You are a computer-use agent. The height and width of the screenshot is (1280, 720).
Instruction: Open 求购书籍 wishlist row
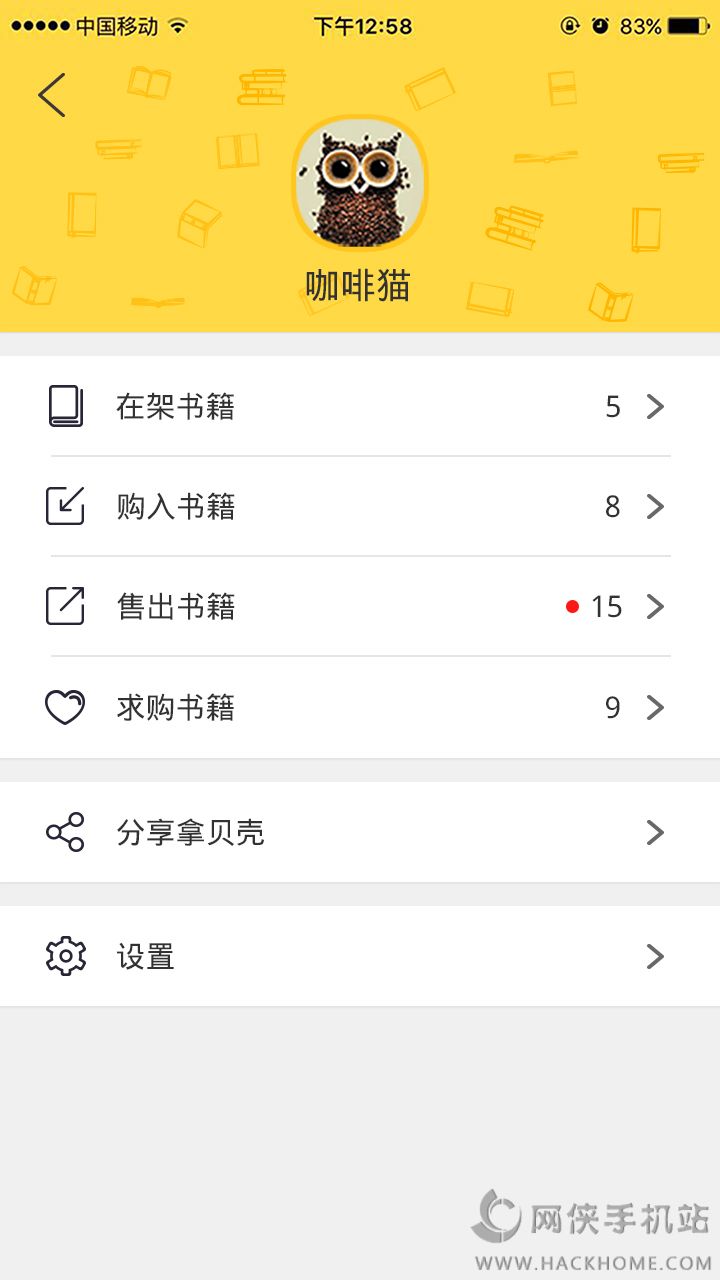(x=360, y=708)
